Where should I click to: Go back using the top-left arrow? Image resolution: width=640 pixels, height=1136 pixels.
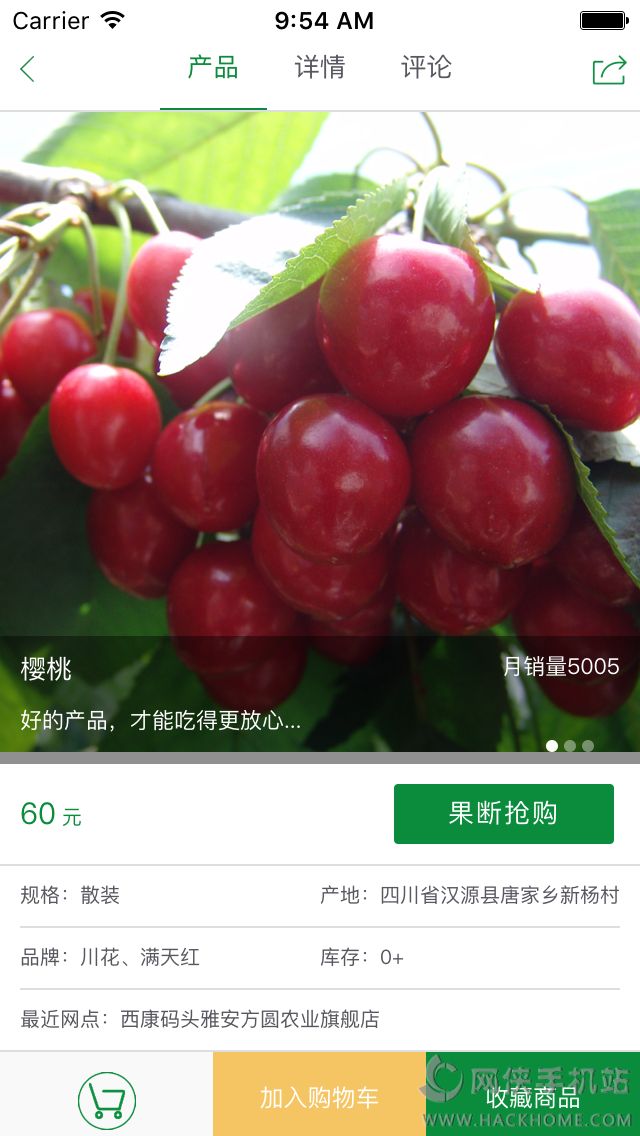click(x=27, y=69)
